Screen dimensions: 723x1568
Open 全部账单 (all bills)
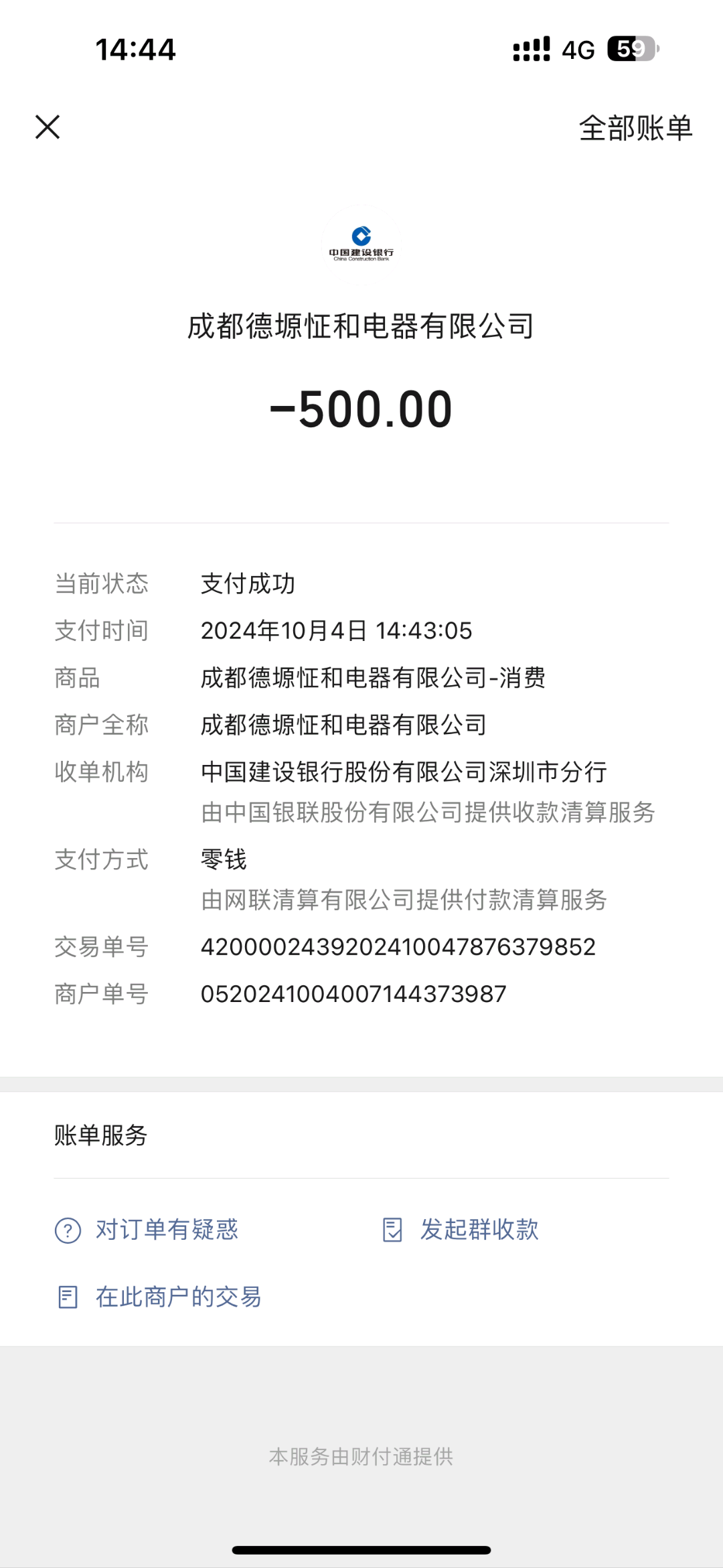coord(635,127)
